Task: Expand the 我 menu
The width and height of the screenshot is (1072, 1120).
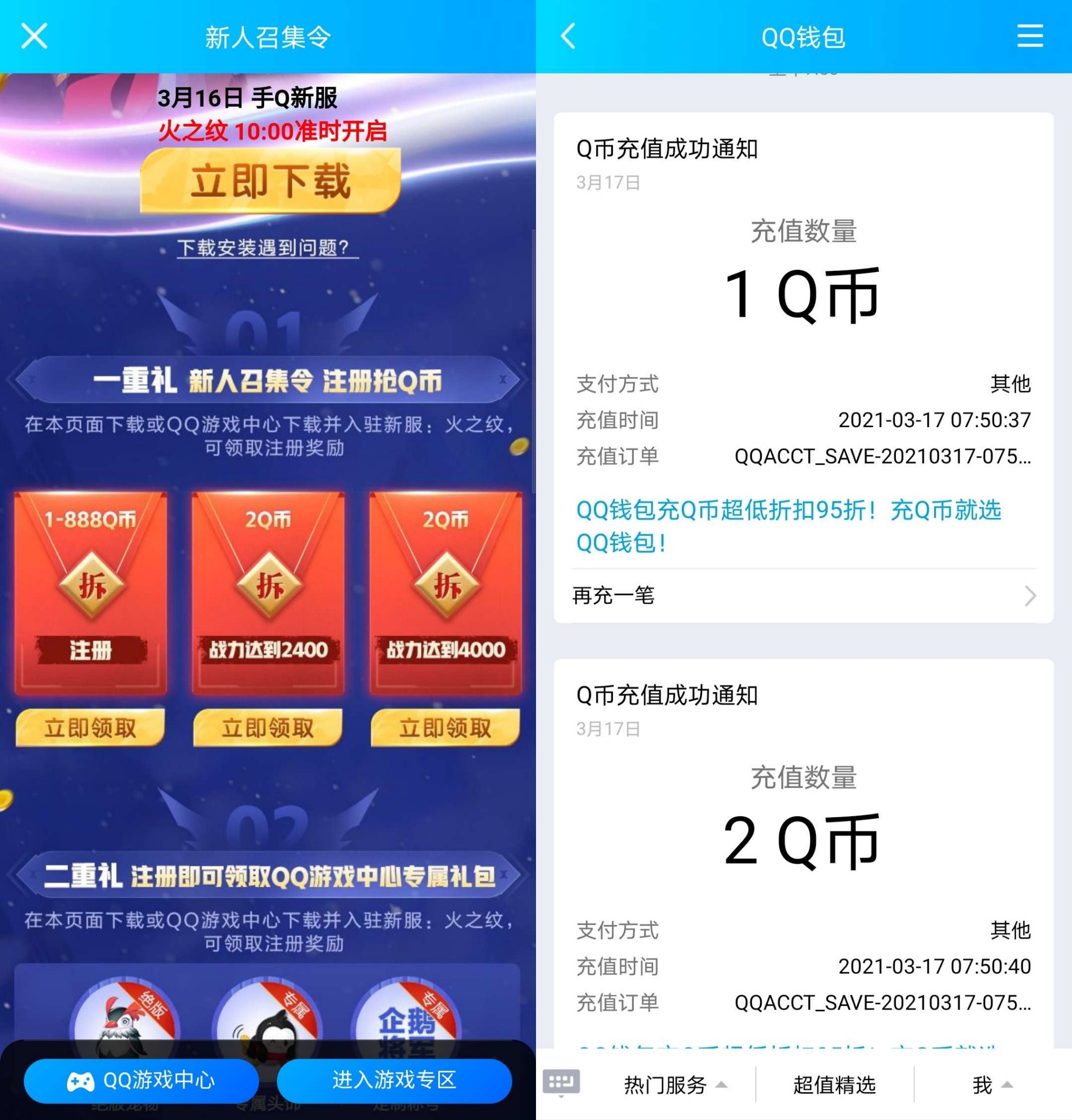Action: coord(992,1084)
